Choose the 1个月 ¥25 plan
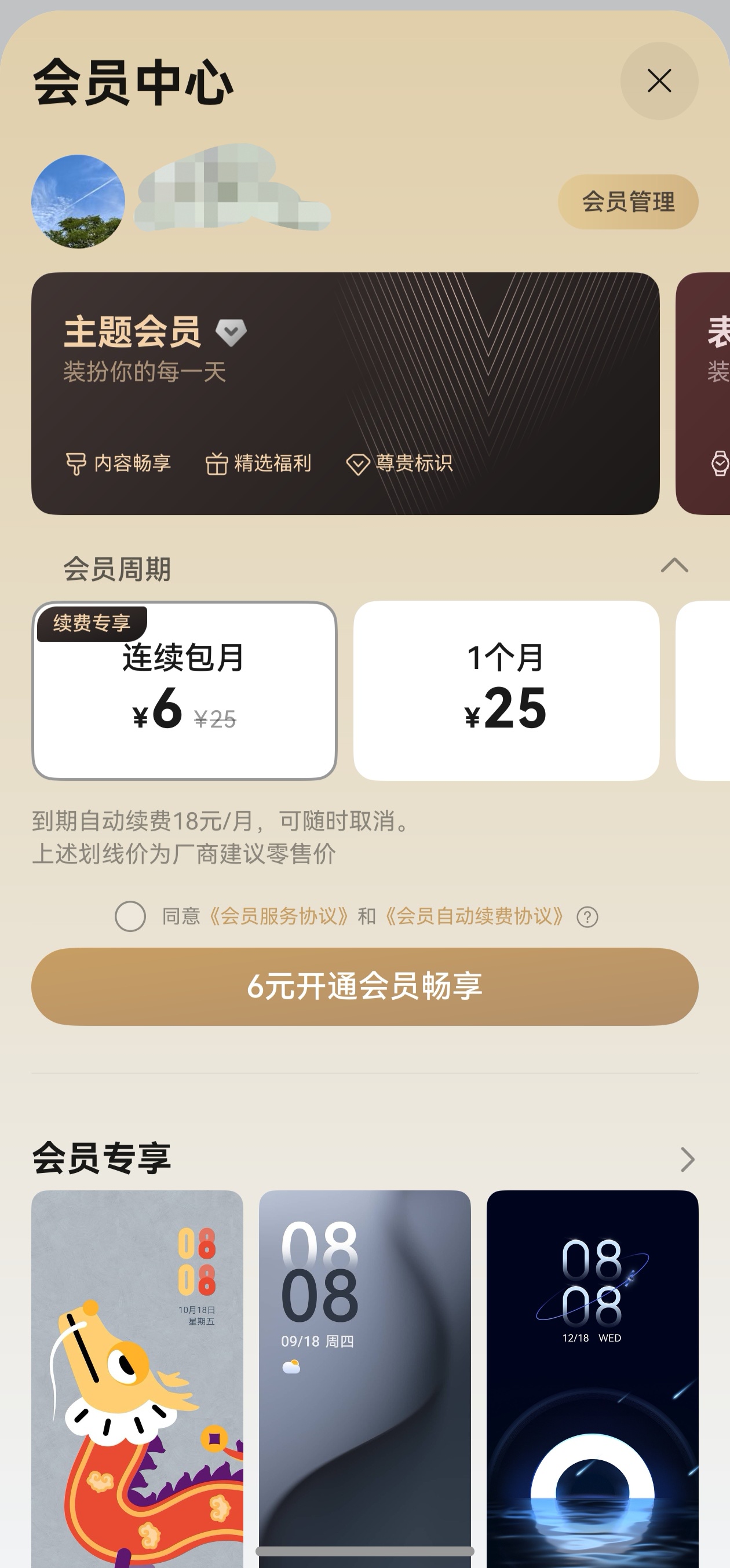Viewport: 730px width, 1568px height. tap(506, 691)
